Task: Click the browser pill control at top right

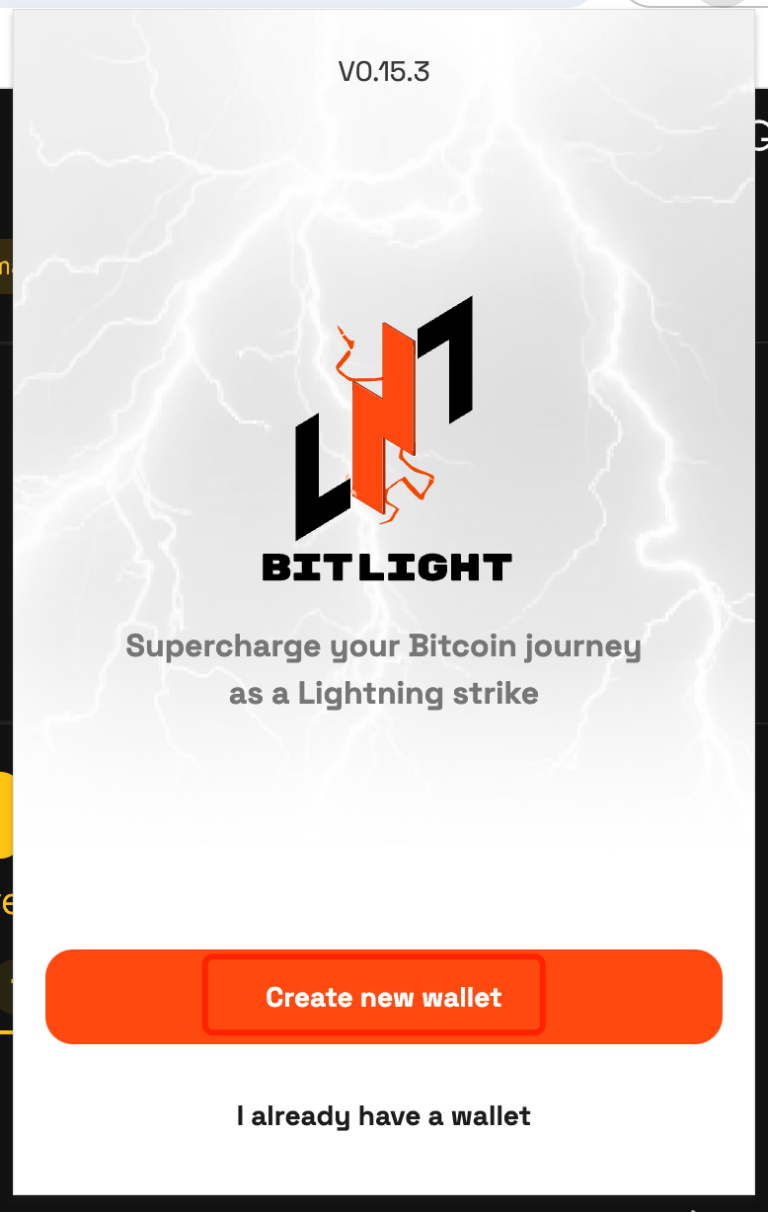Action: click(700, 5)
